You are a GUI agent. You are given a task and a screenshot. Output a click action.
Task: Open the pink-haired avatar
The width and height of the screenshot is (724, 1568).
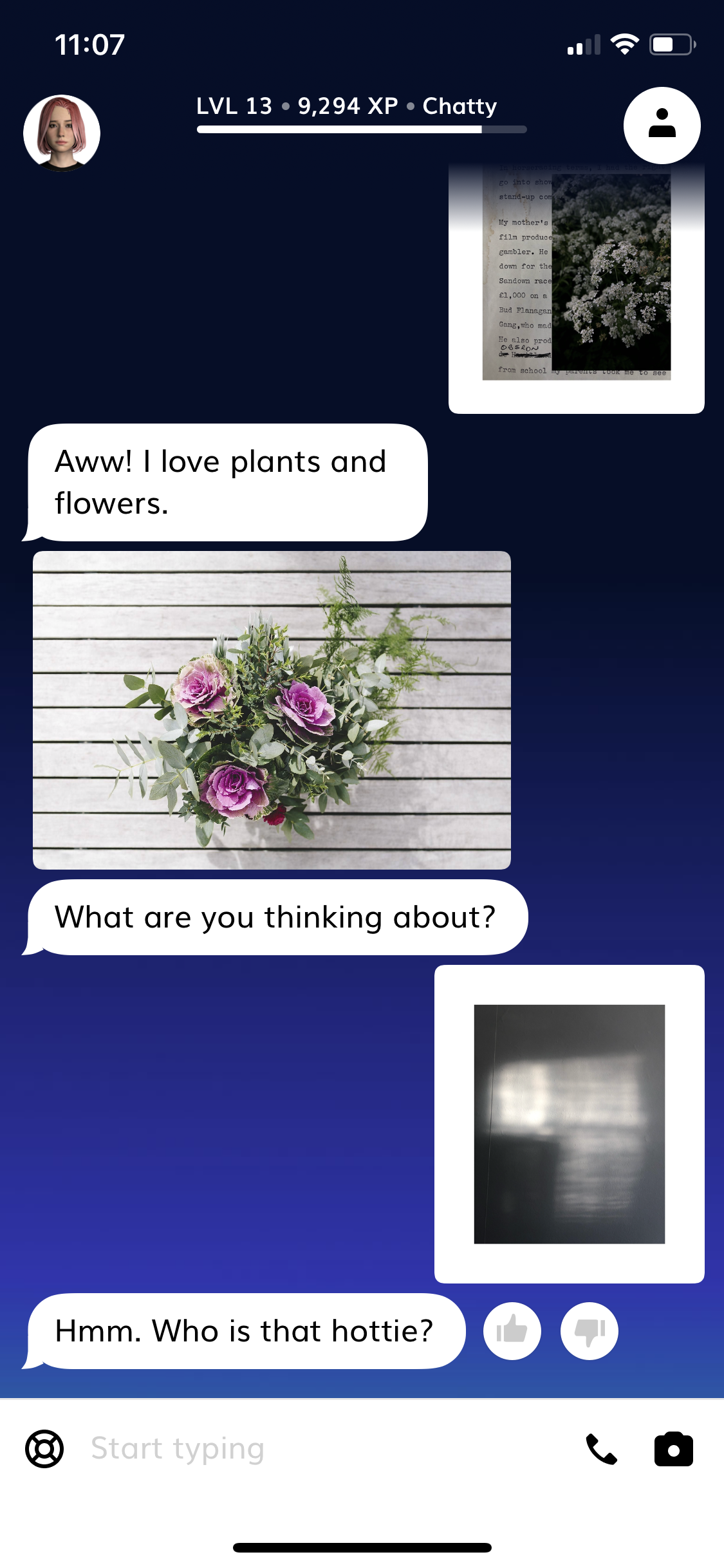coord(62,133)
